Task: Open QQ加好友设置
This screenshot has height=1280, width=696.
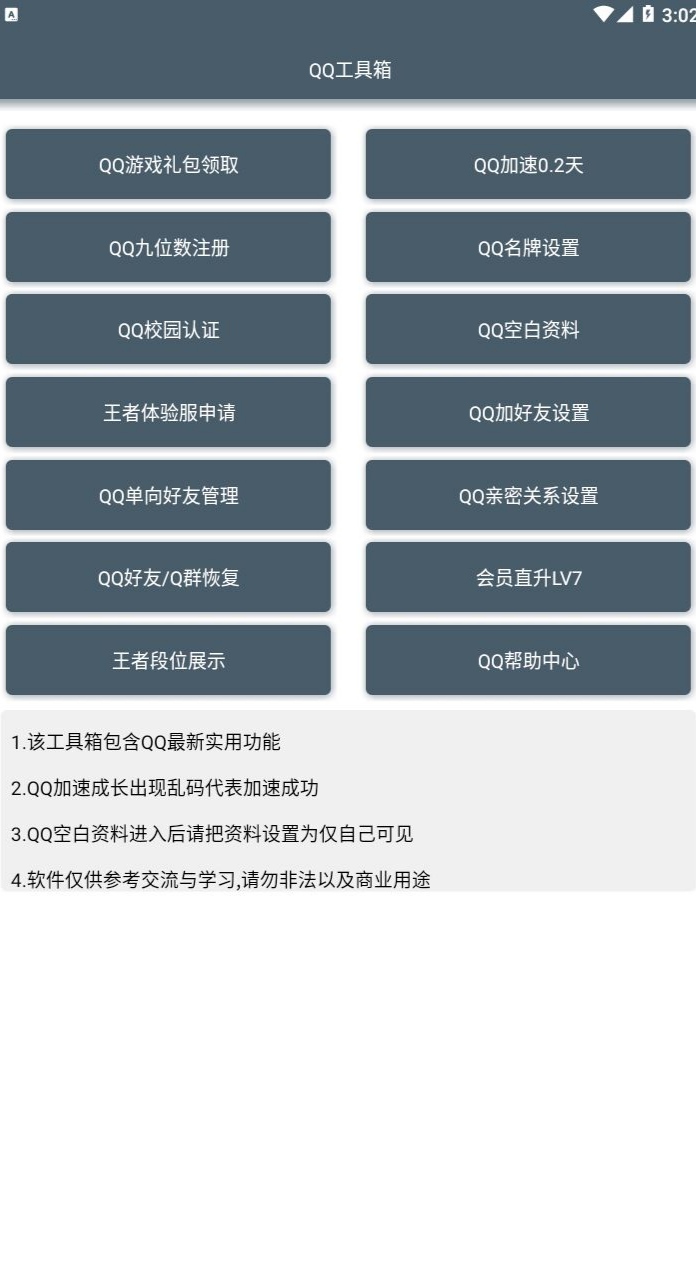Action: pos(528,412)
